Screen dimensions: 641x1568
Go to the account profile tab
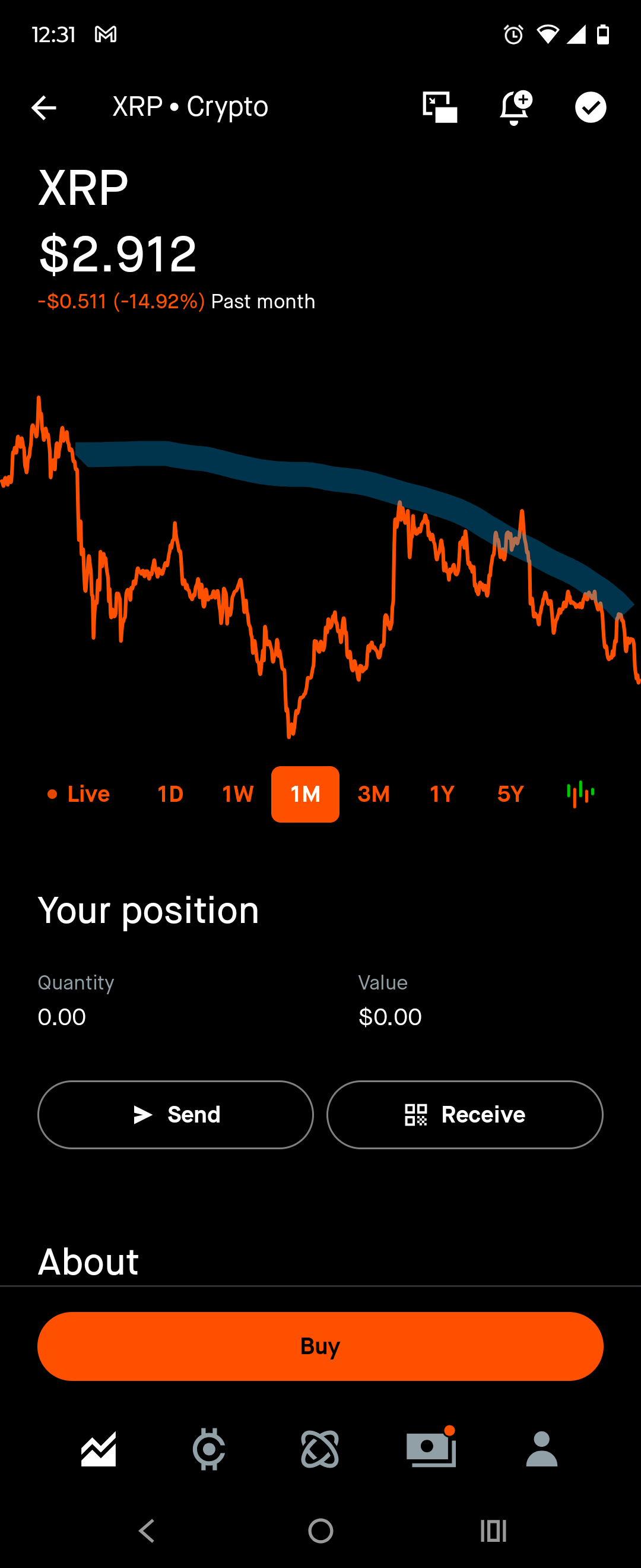[x=542, y=1449]
